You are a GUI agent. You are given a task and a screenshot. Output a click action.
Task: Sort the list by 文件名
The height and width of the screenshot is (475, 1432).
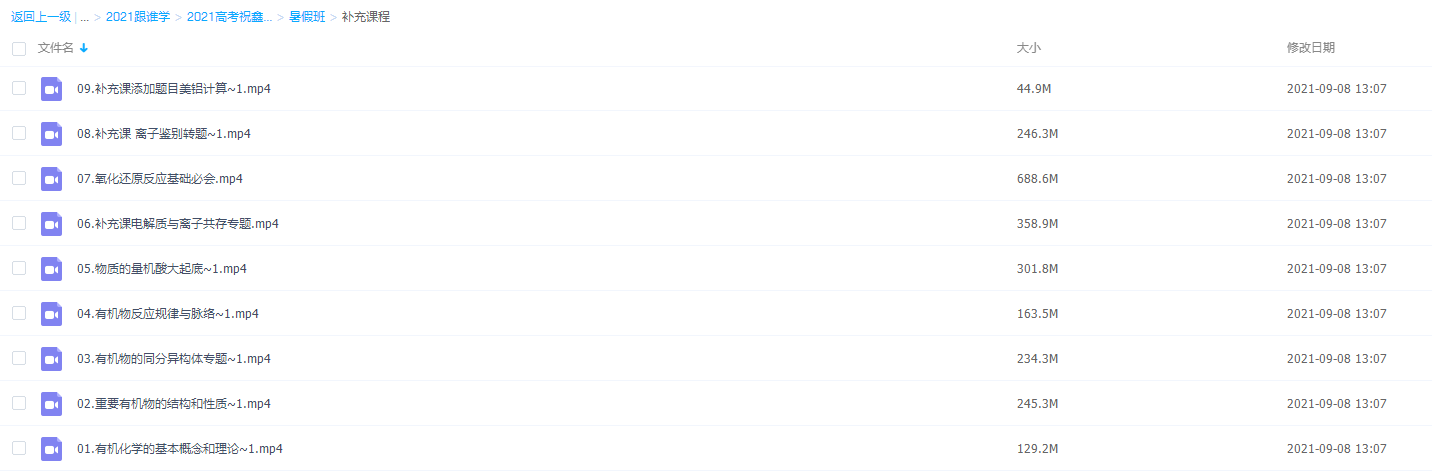click(x=56, y=48)
